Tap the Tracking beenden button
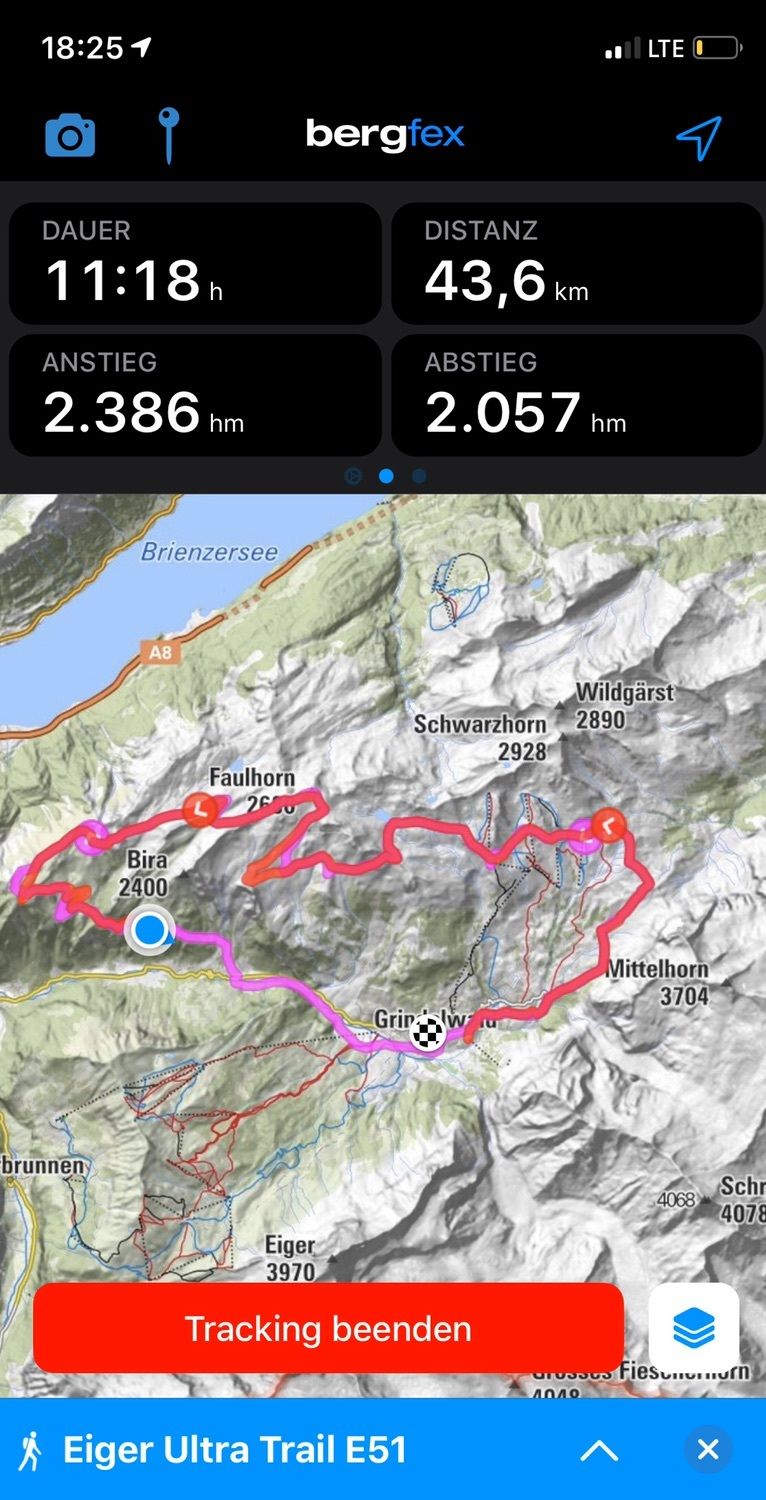Viewport: 766px width, 1500px height. coord(328,1328)
